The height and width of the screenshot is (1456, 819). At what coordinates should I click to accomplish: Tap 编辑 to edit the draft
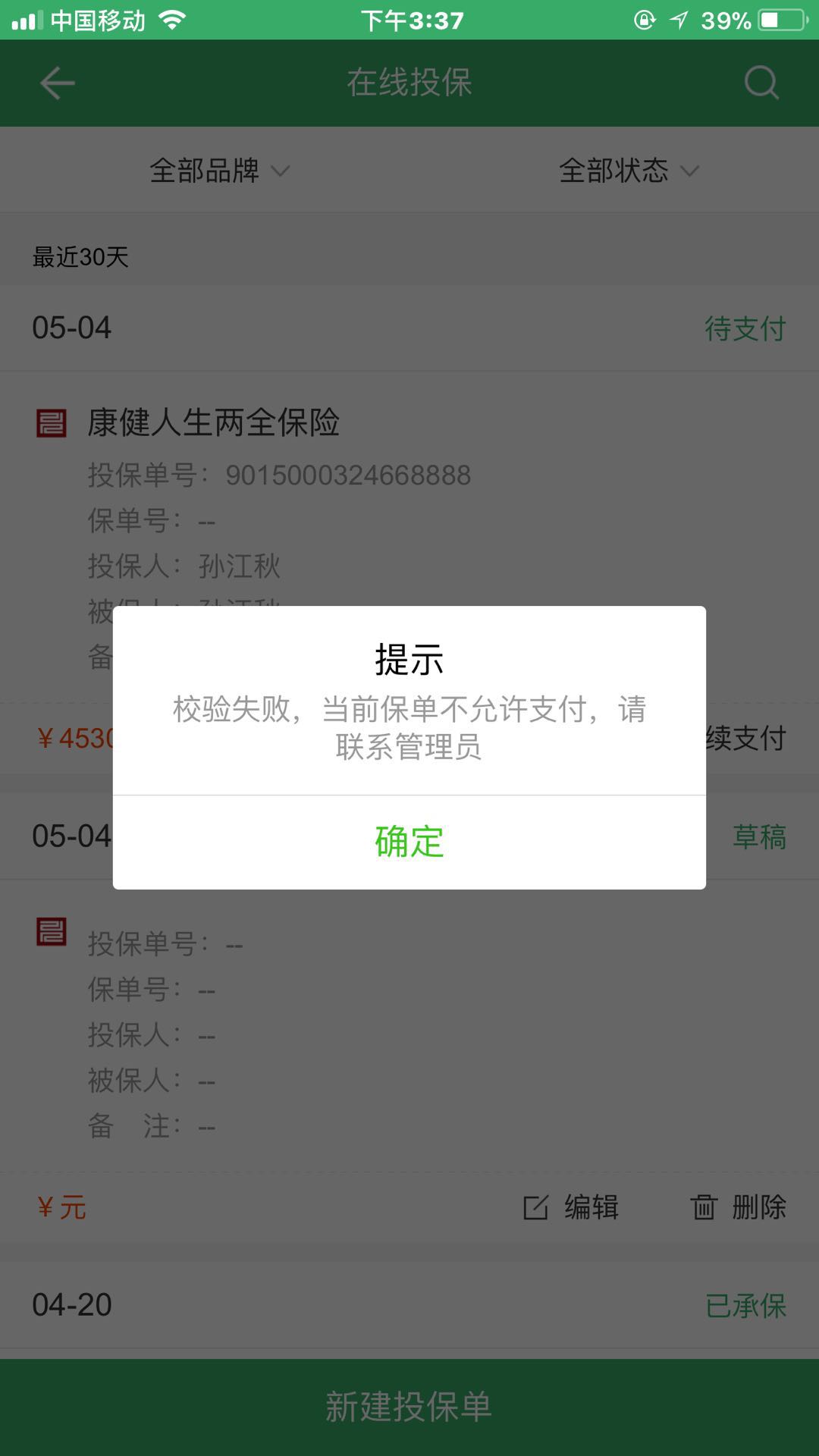[573, 1207]
